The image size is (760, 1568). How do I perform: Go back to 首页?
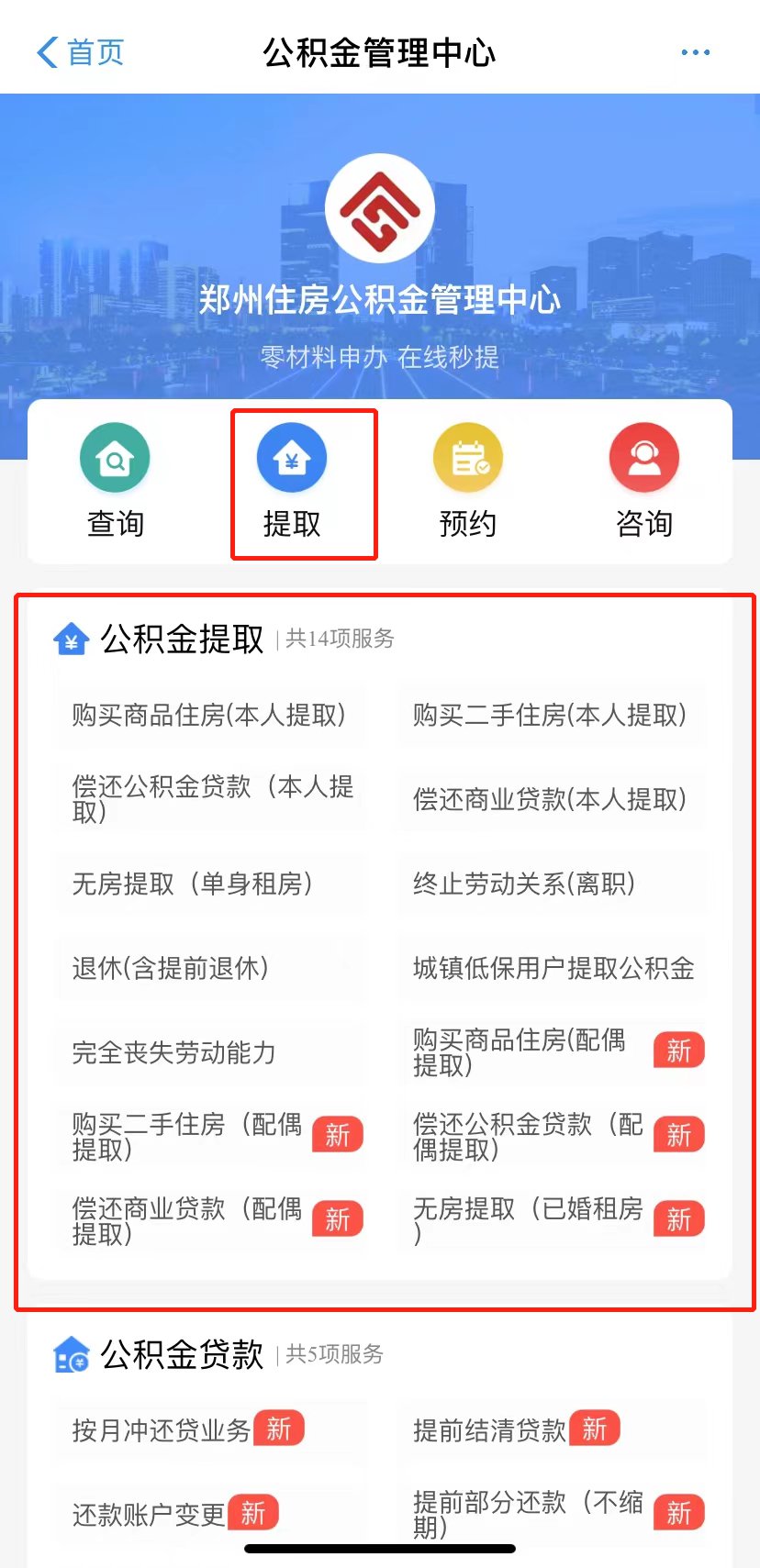81,52
